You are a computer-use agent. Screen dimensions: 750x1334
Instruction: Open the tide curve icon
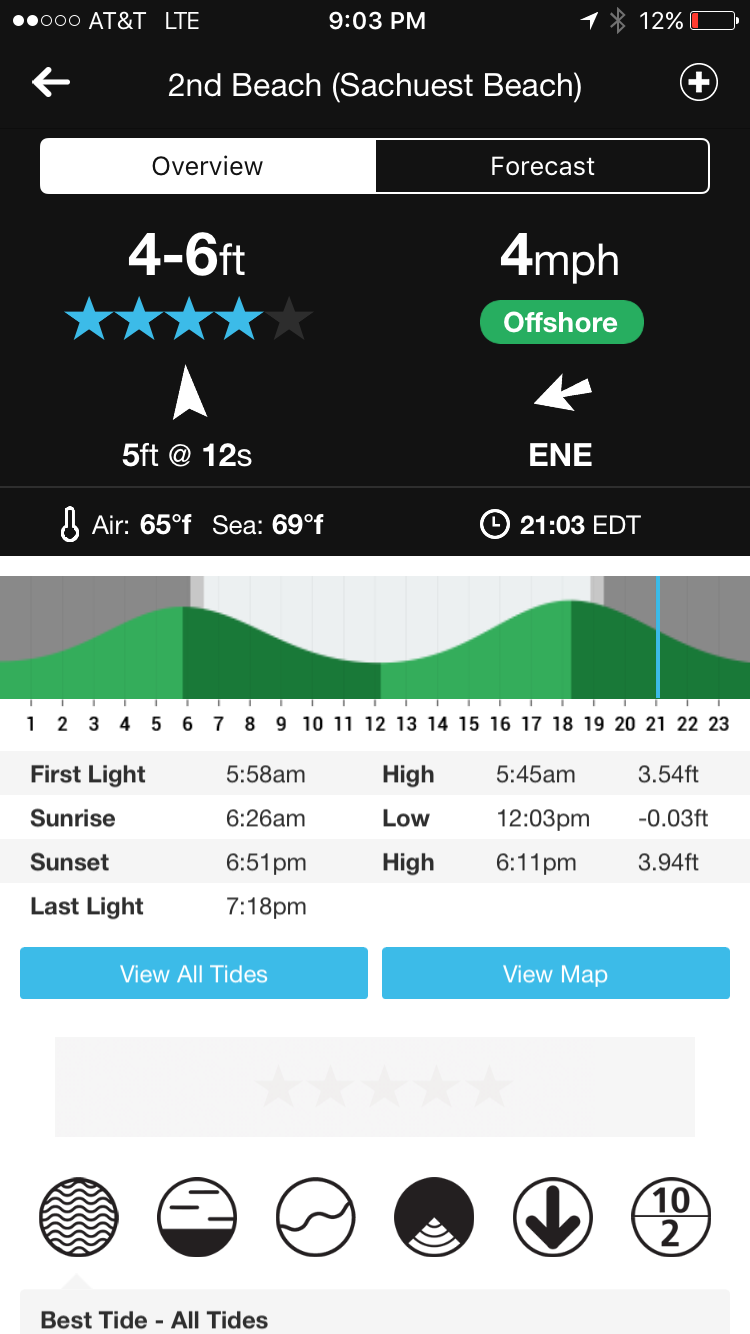(315, 1217)
